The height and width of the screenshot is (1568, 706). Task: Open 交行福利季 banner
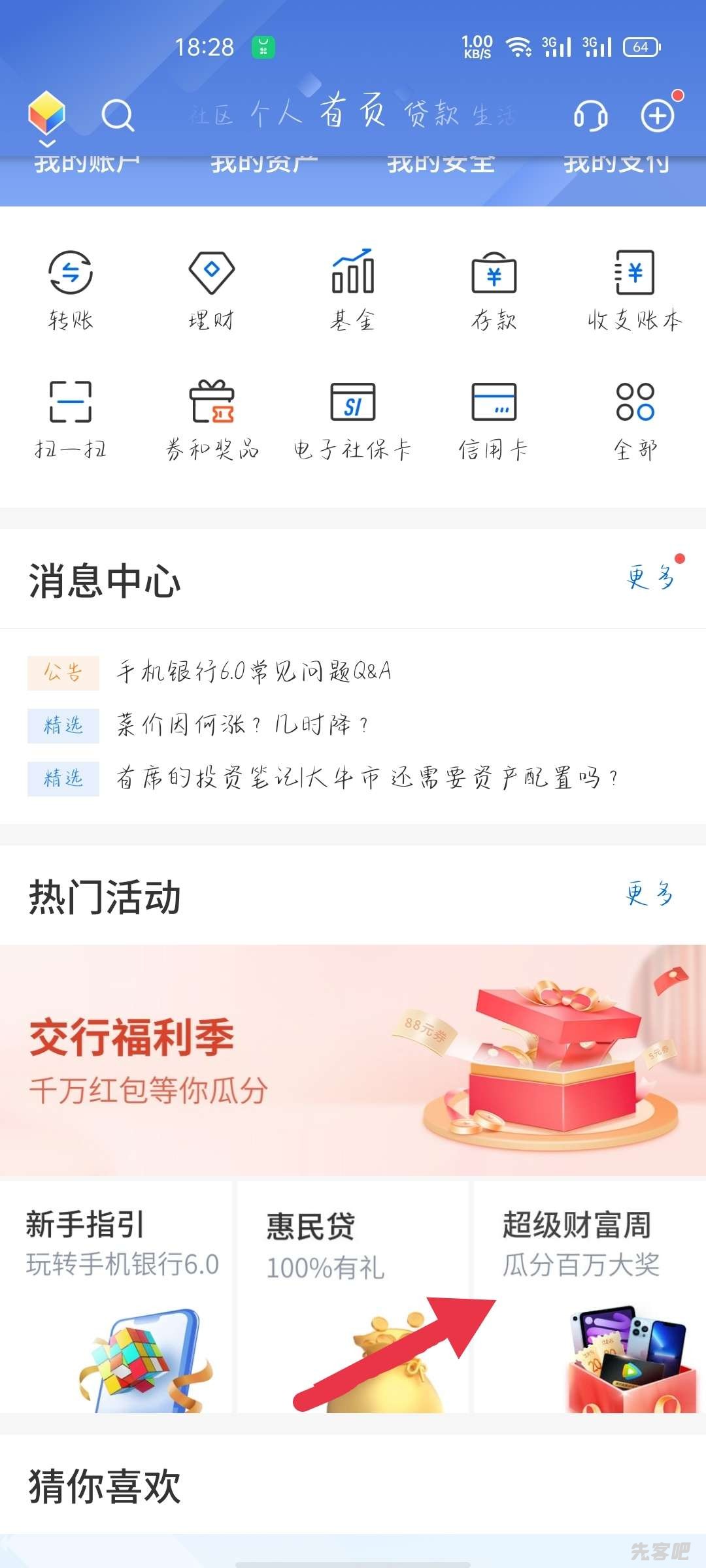point(353,1060)
